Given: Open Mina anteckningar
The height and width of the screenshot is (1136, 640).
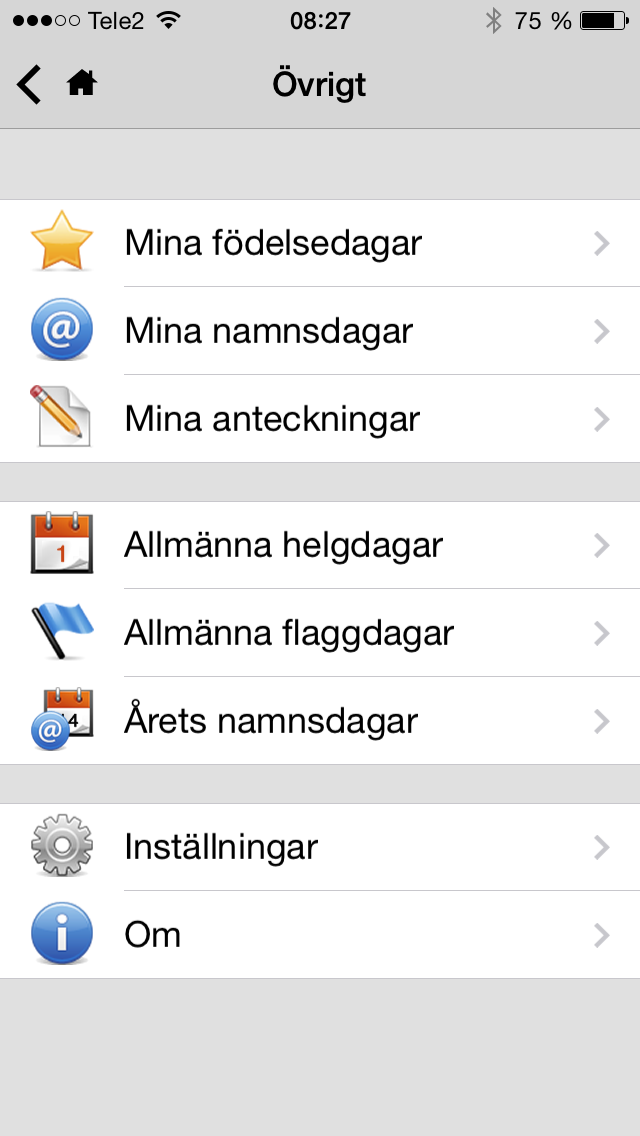Looking at the screenshot, I should coord(320,419).
